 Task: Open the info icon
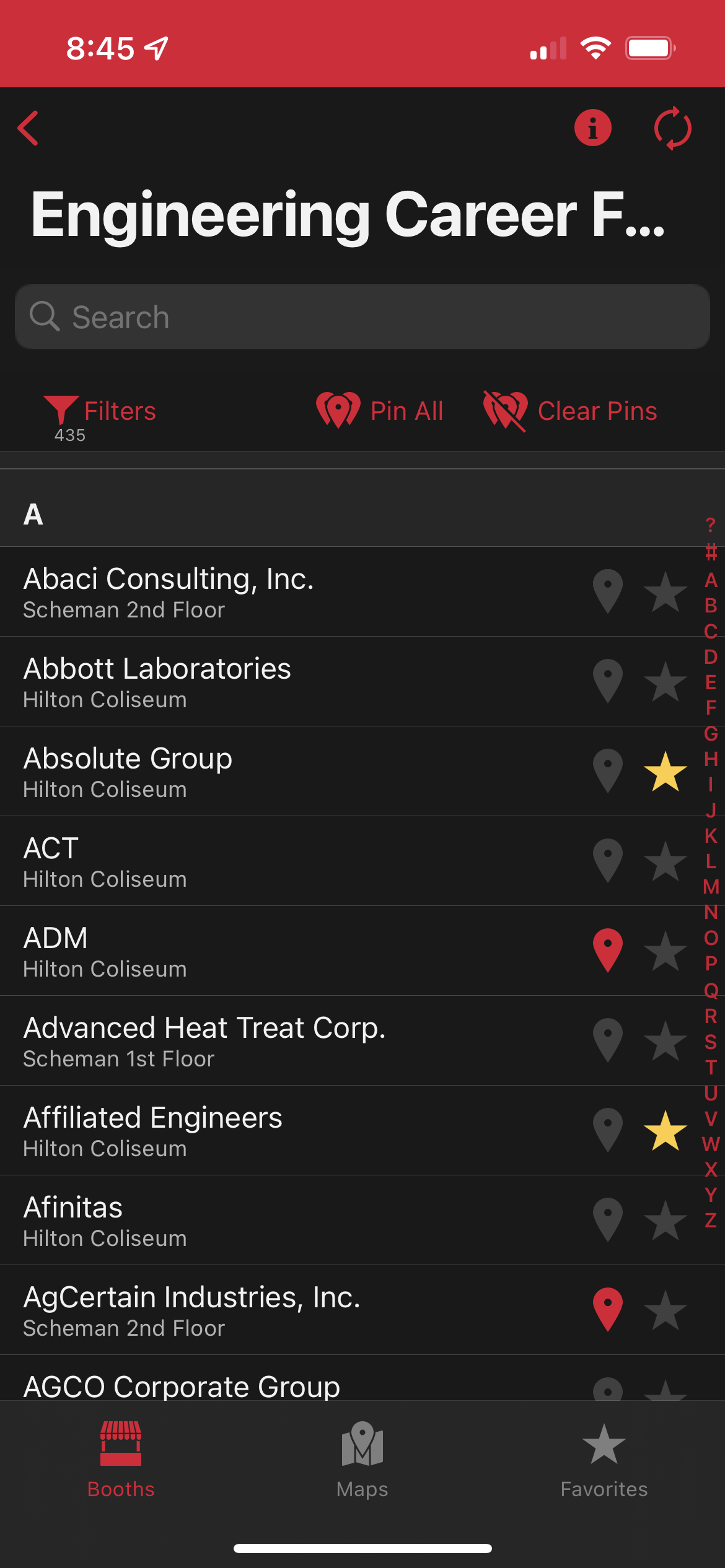(592, 128)
